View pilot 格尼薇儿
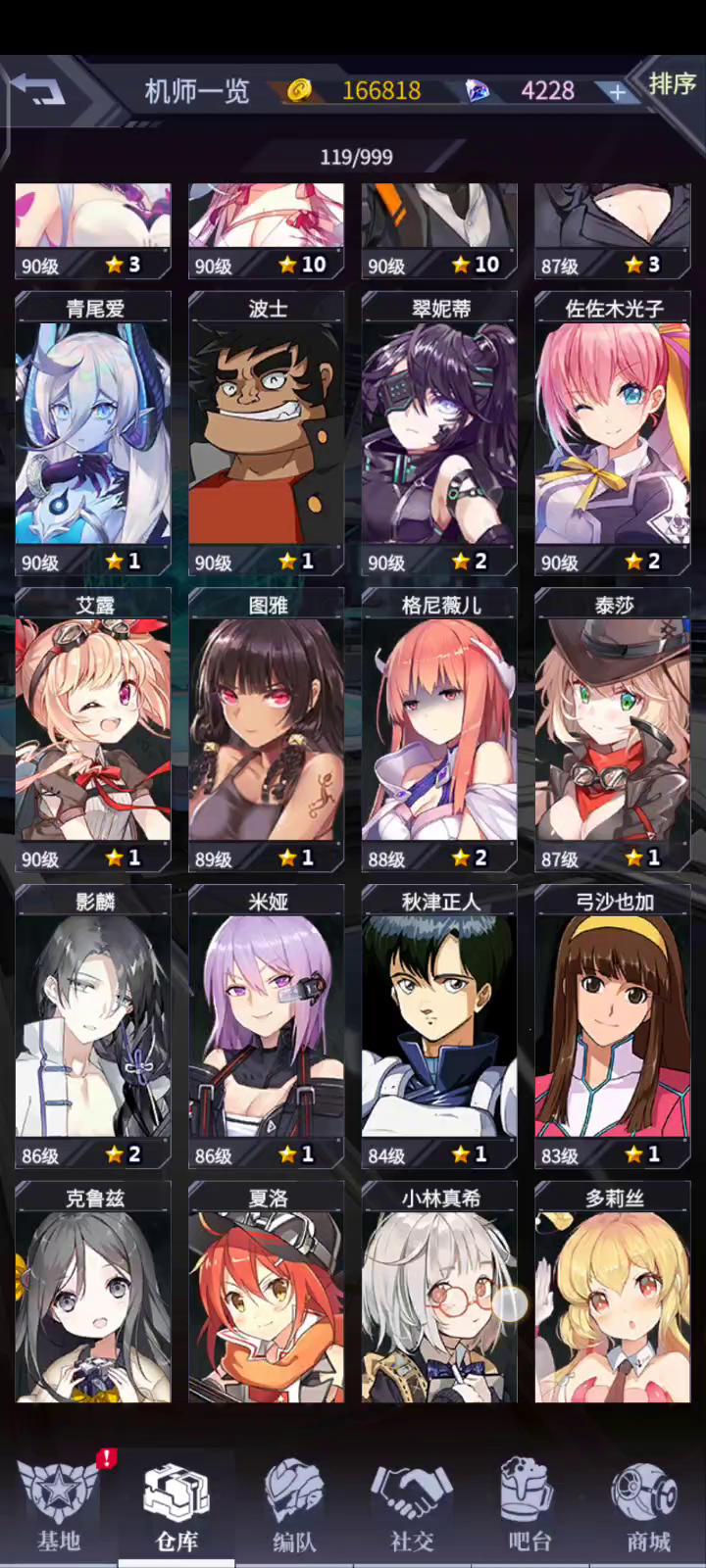Viewport: 706px width, 1568px height. tap(439, 730)
